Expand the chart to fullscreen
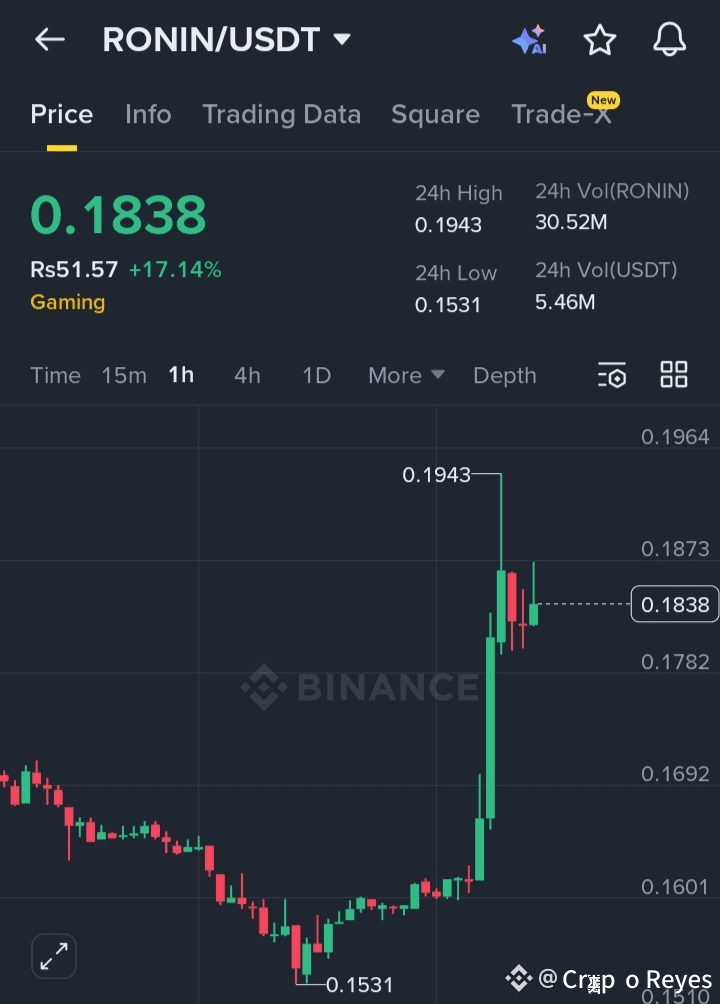This screenshot has width=720, height=1004. pos(53,956)
